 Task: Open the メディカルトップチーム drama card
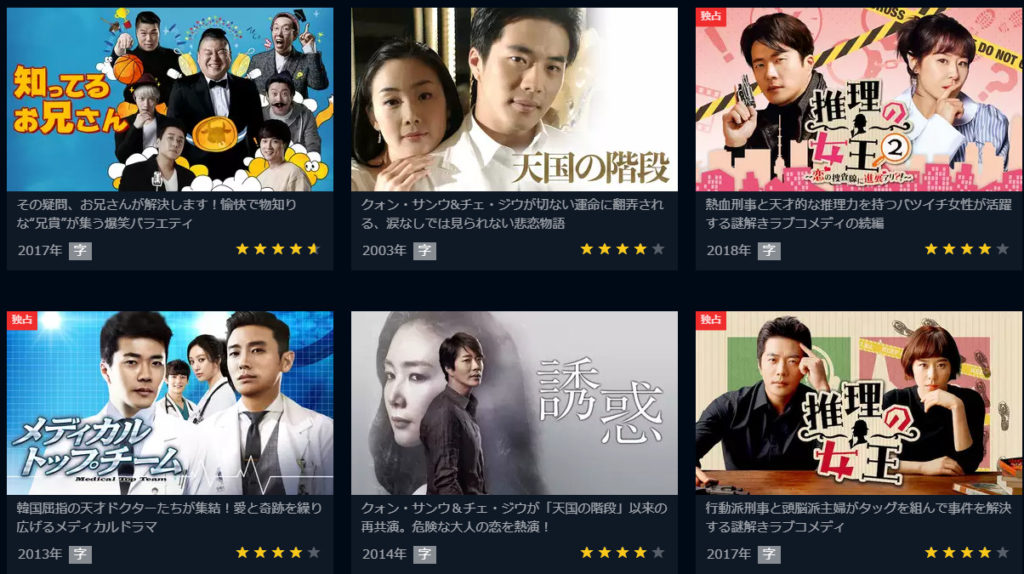[170, 403]
